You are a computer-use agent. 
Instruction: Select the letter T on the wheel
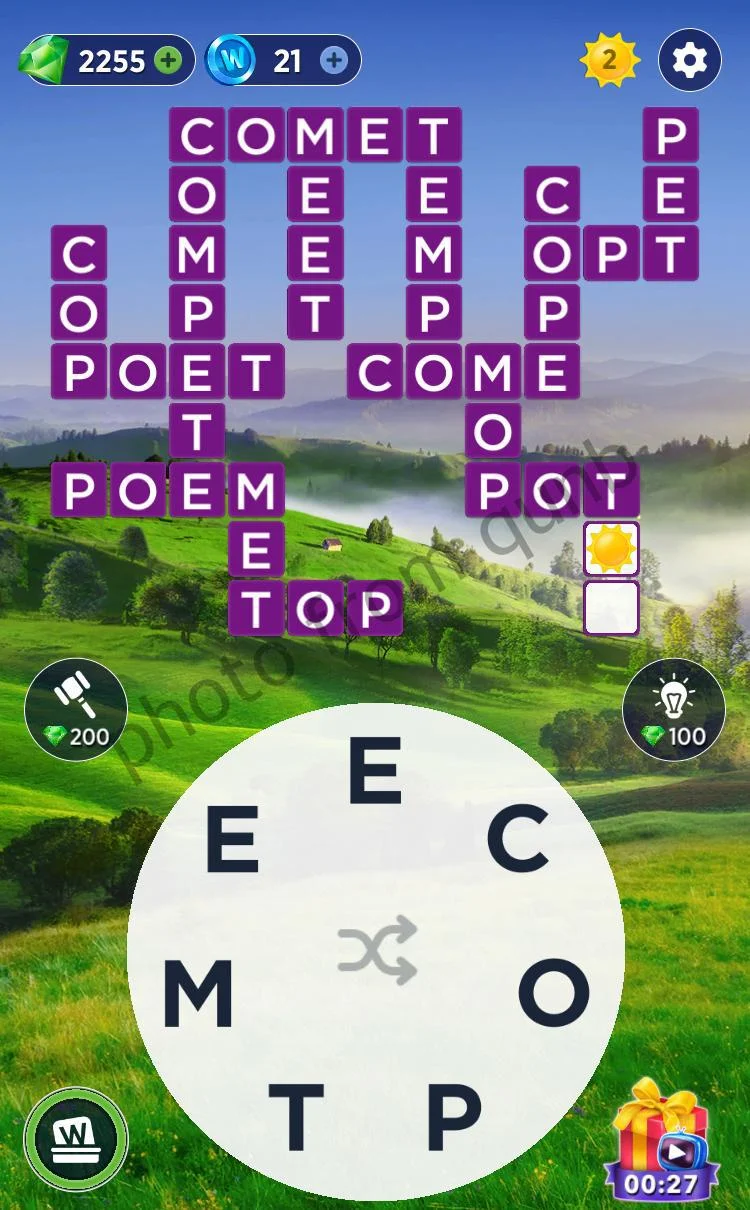point(297,1117)
